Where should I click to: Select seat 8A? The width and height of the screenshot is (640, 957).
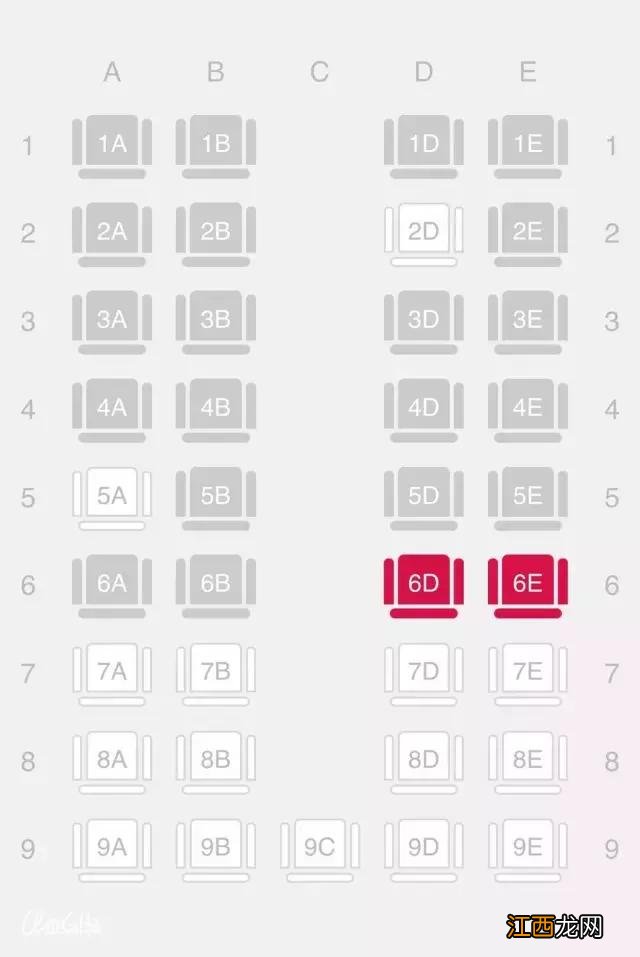point(111,759)
